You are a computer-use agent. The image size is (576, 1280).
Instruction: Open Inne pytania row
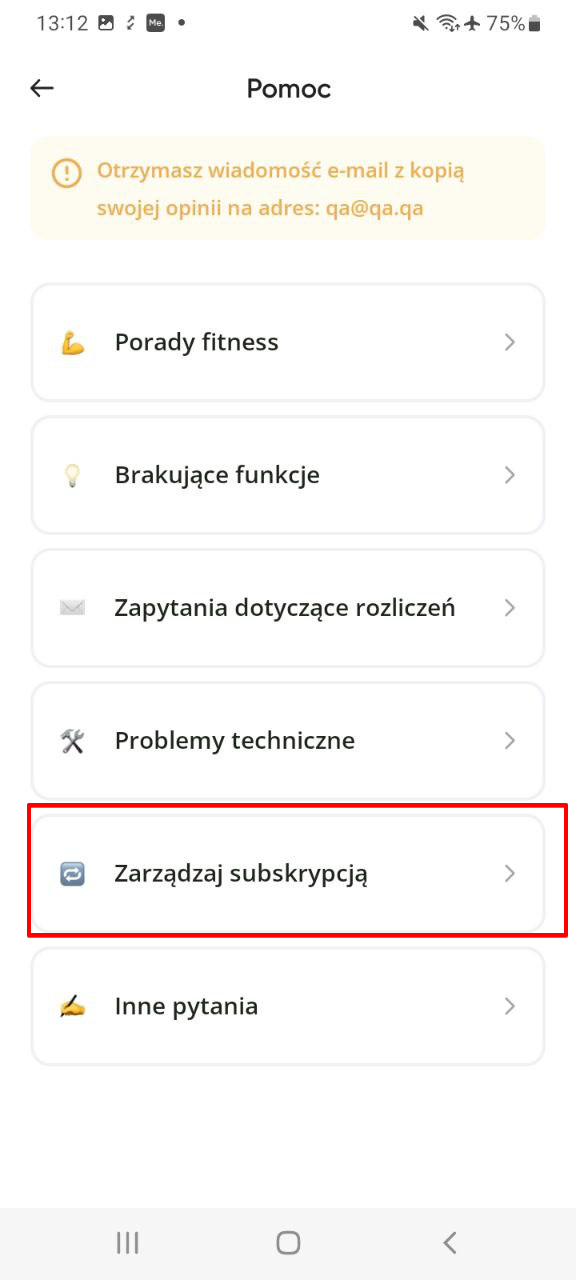tap(288, 1006)
